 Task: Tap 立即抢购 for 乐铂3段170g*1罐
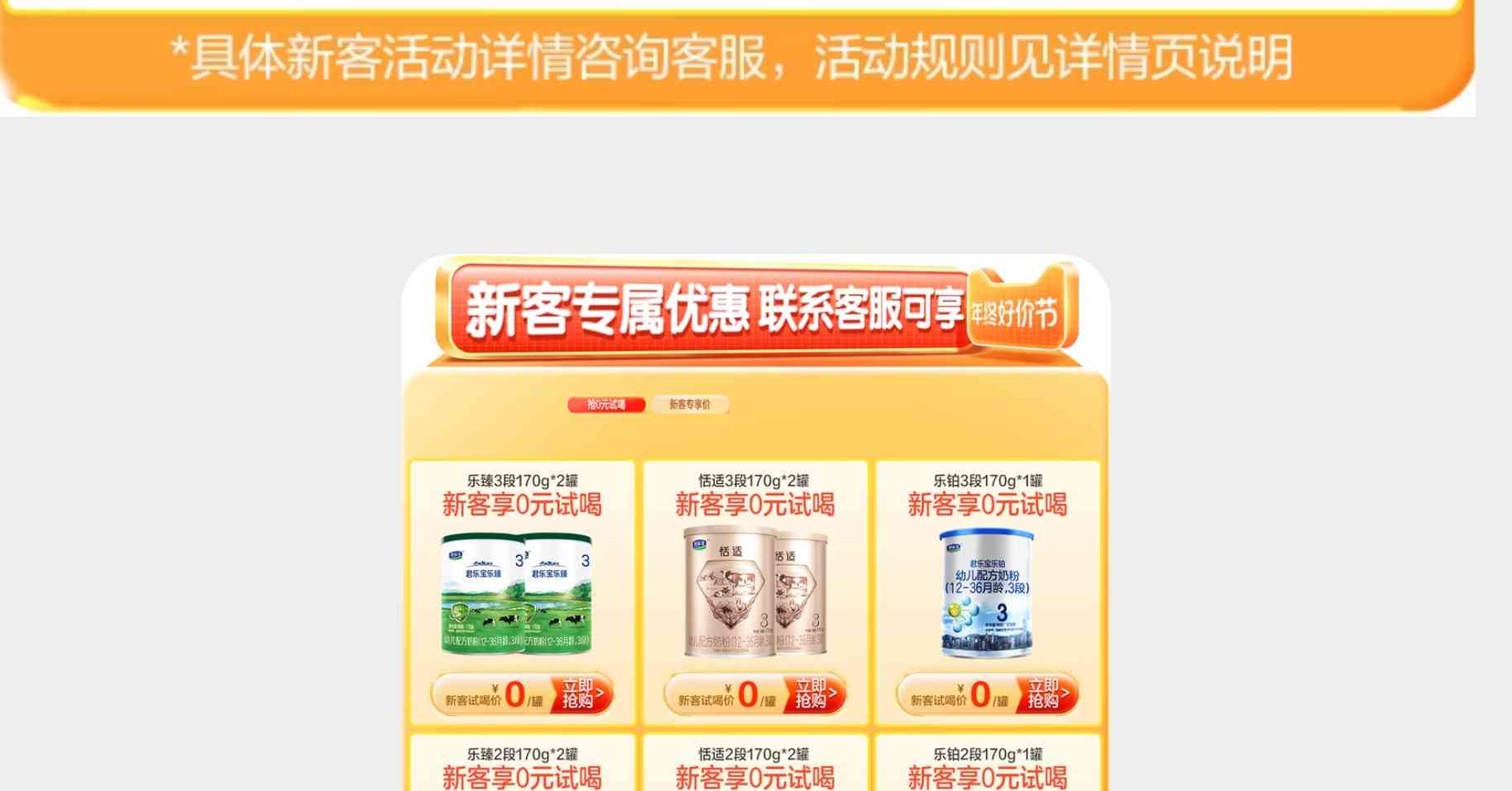pos(1047,694)
